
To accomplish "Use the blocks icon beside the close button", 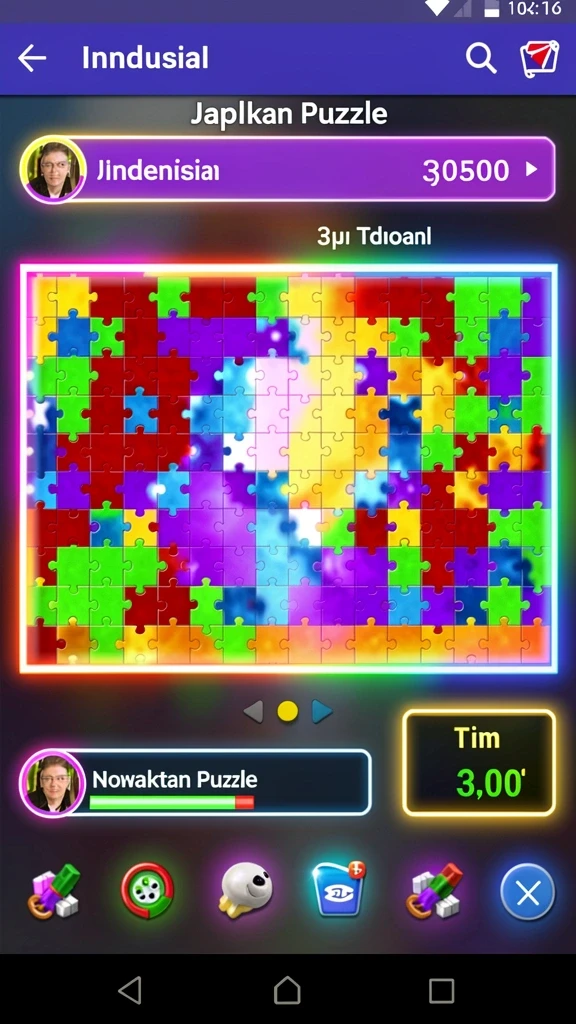I will click(434, 891).
